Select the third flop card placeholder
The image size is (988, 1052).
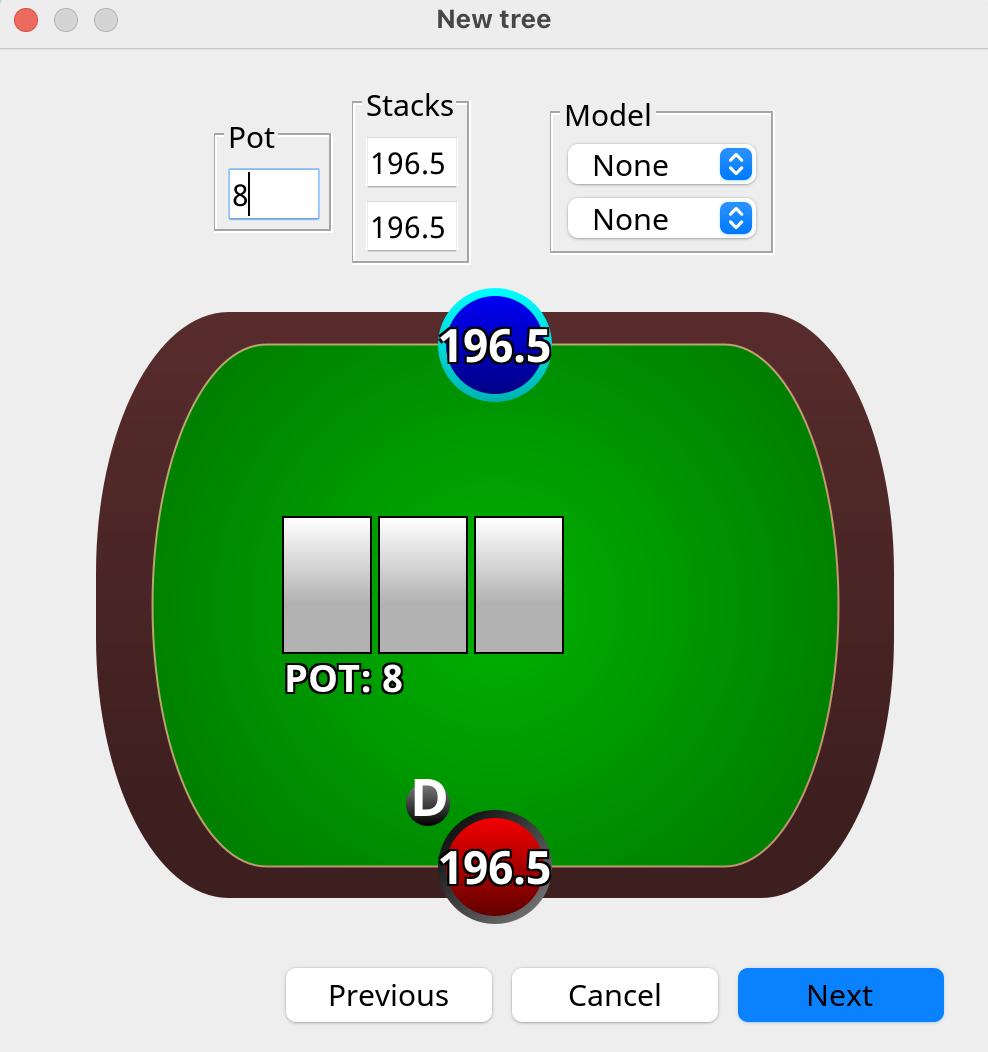pos(518,584)
